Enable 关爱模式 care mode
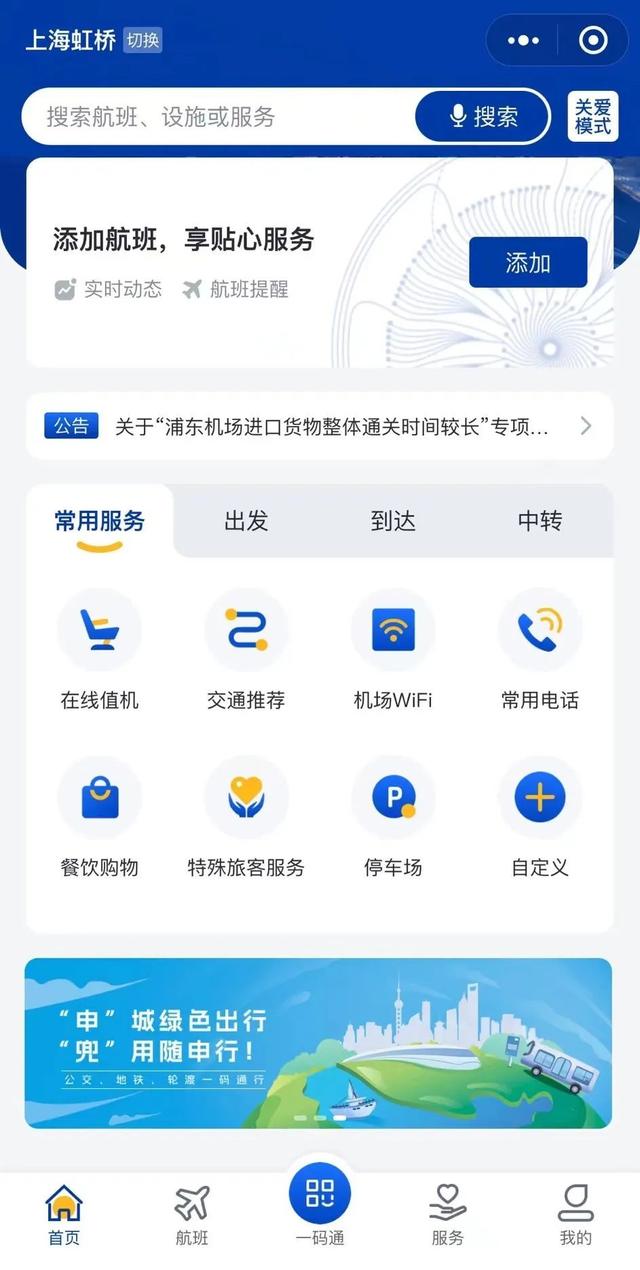 pos(593,117)
